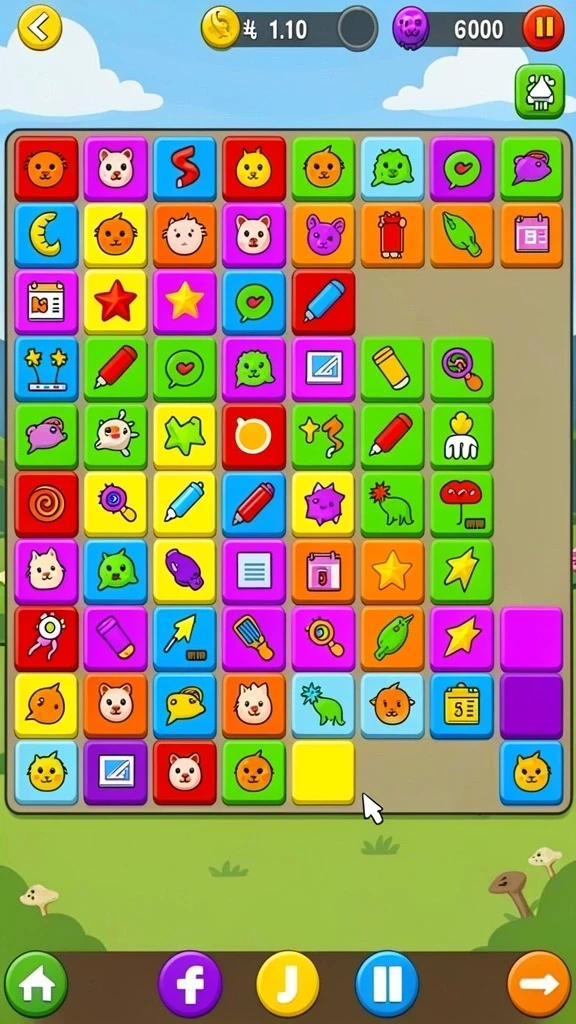Select the red mushroom on green tile
The image size is (576, 1024).
click(x=462, y=504)
